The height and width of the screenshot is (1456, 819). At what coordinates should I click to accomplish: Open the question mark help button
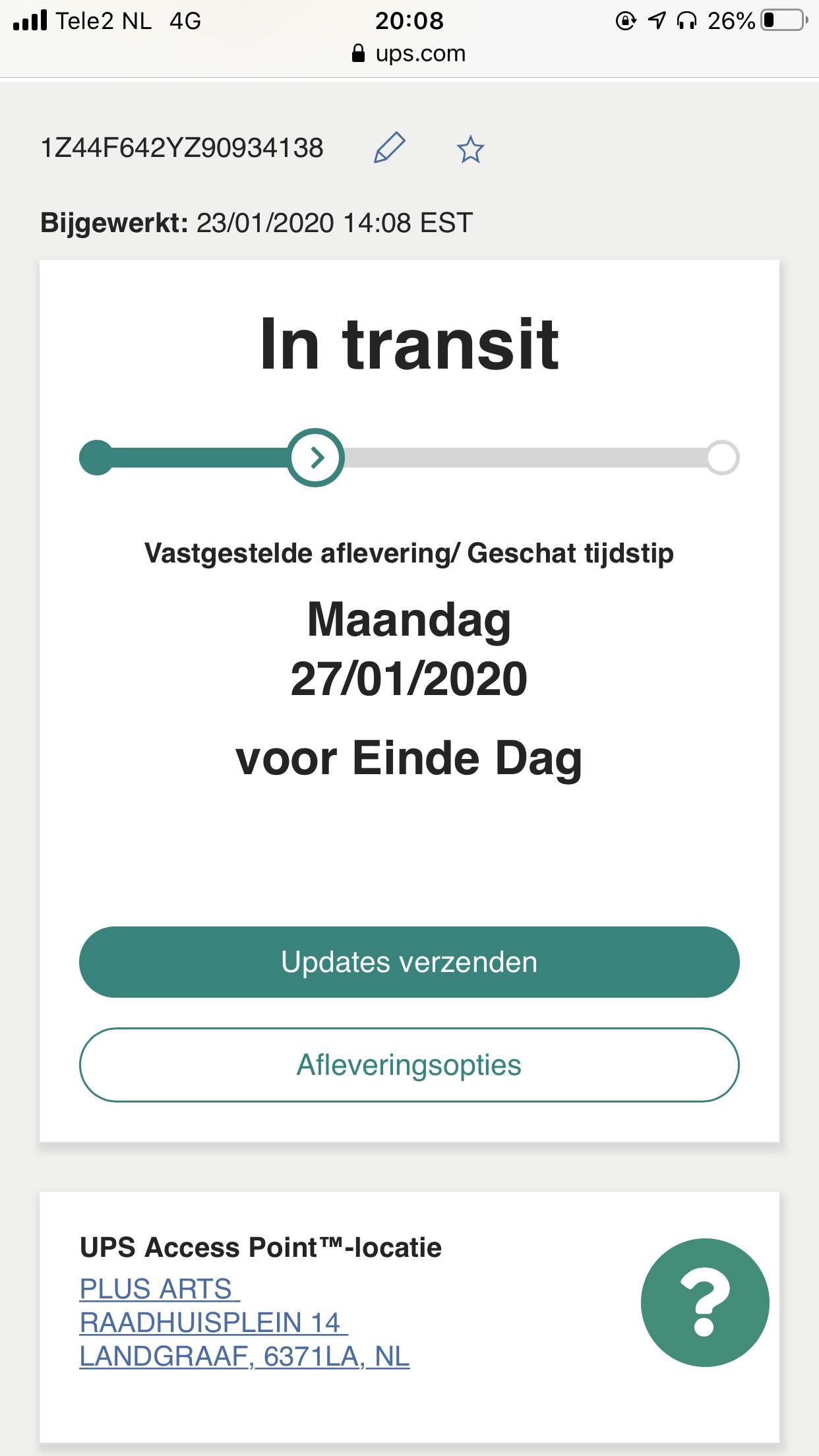pos(704,1302)
